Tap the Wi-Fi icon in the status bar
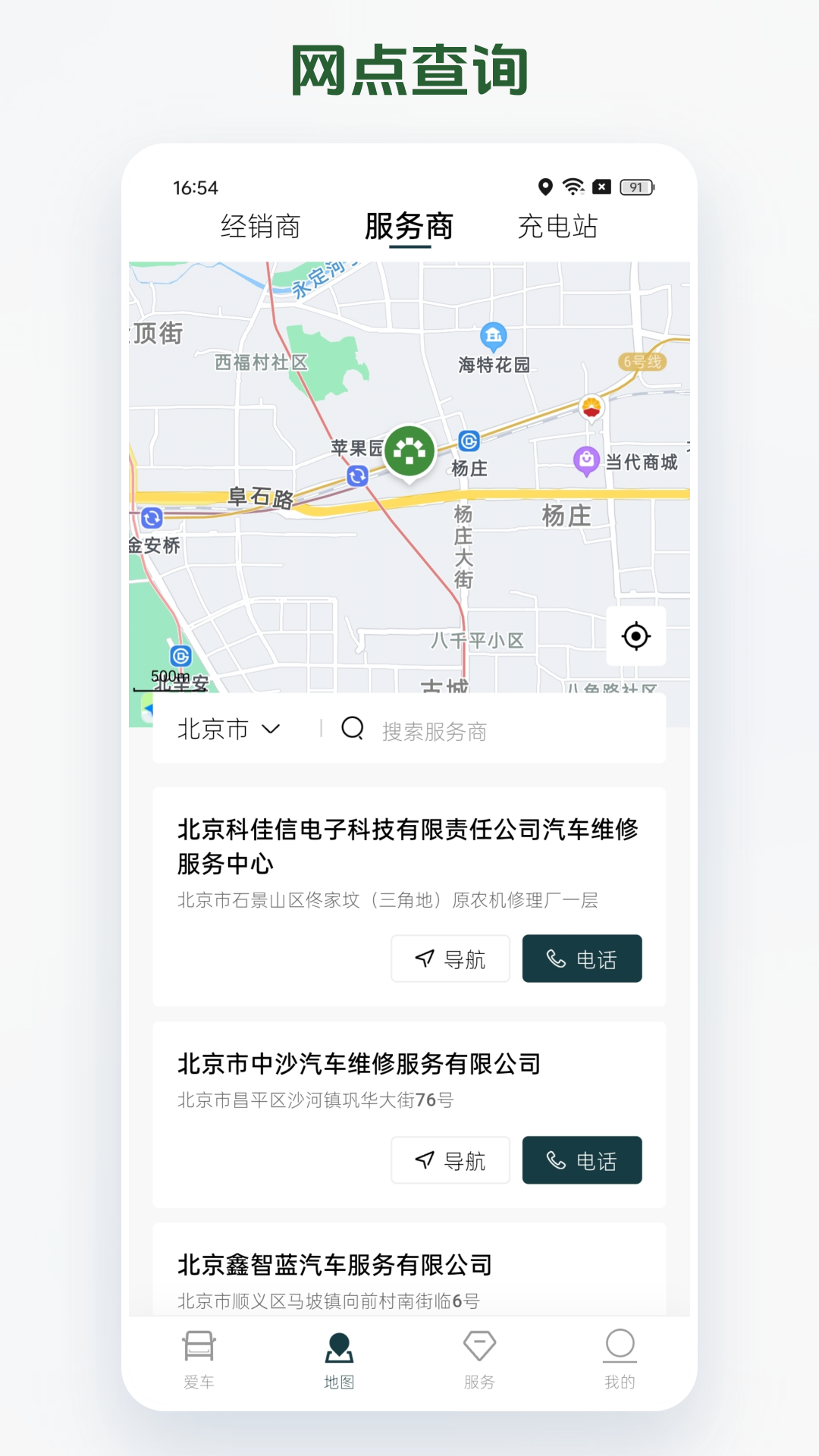The width and height of the screenshot is (819, 1456). click(x=571, y=184)
